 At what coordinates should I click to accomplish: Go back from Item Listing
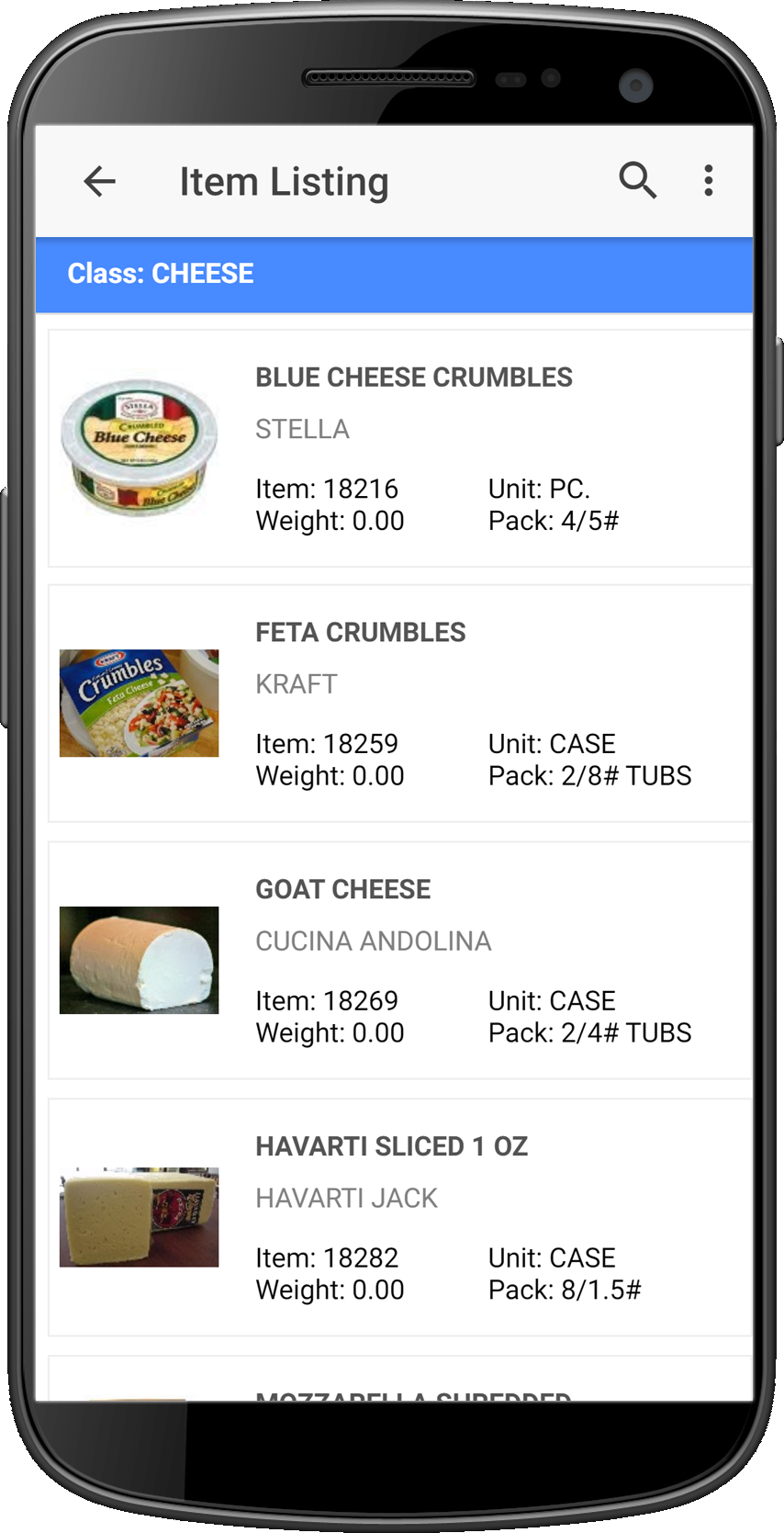click(x=99, y=181)
